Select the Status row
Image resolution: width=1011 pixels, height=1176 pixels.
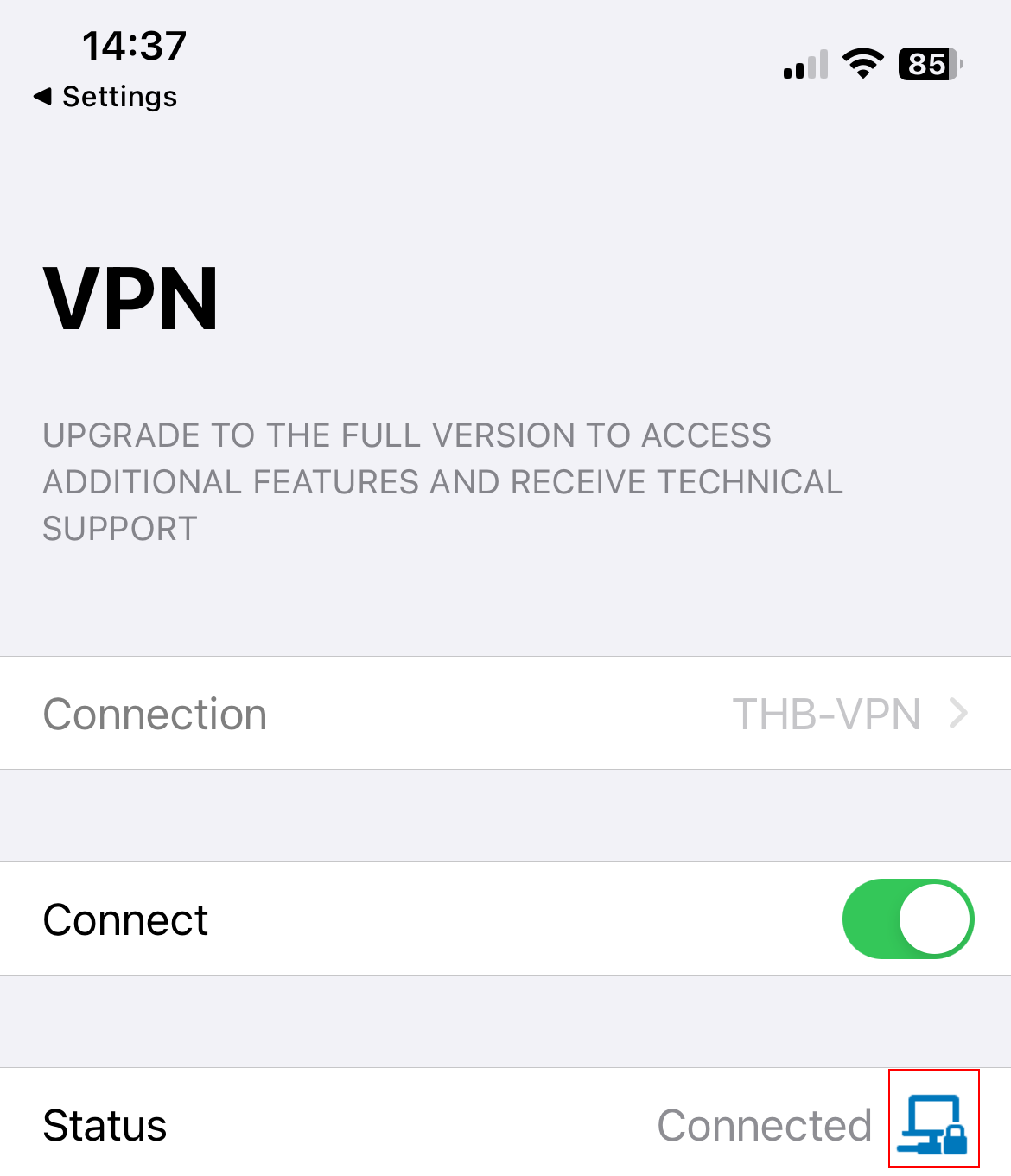pyautogui.click(x=259, y=1124)
